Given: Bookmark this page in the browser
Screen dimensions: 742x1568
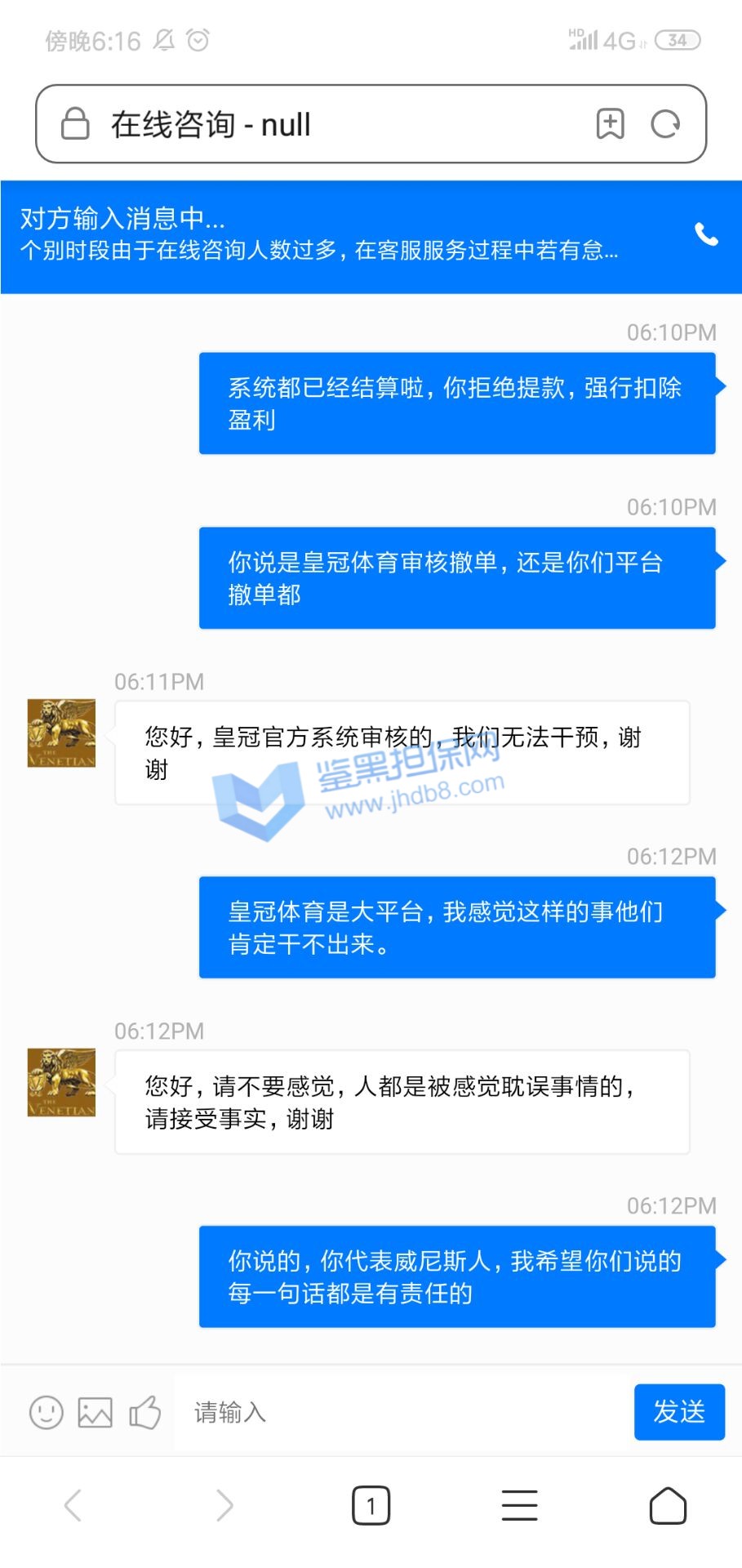Looking at the screenshot, I should [x=610, y=124].
